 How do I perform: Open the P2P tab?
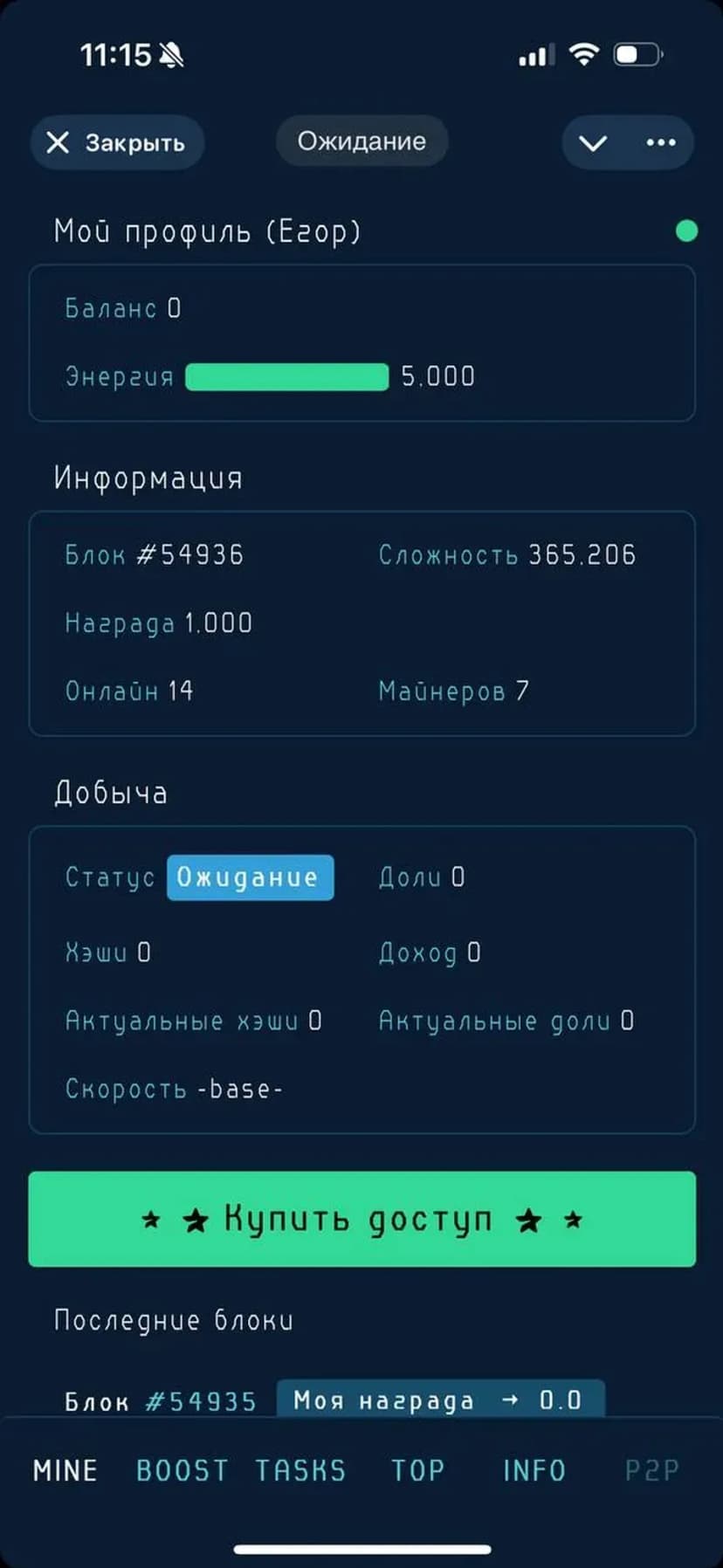pyautogui.click(x=651, y=1470)
